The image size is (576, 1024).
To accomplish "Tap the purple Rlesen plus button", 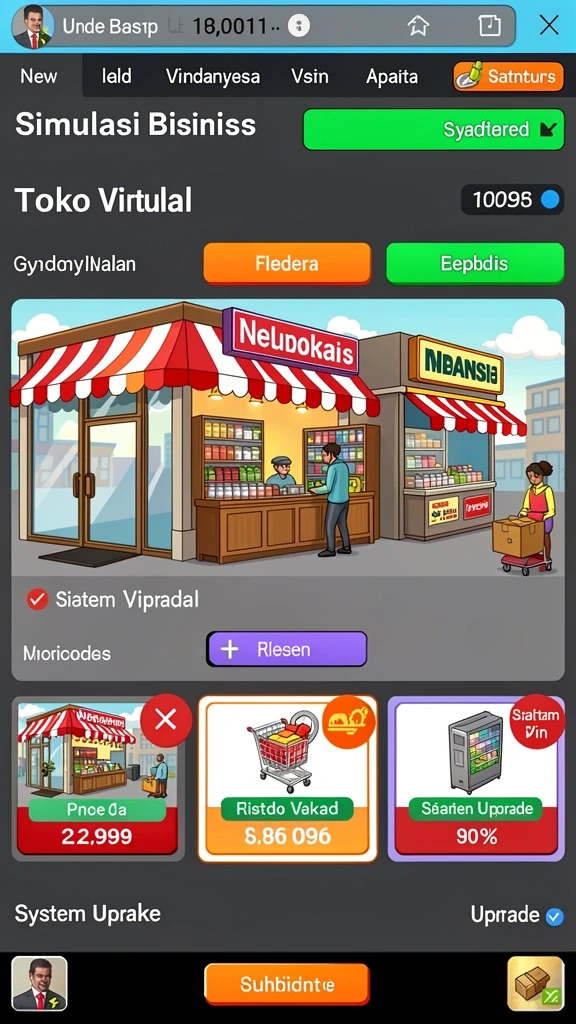I will (x=287, y=649).
